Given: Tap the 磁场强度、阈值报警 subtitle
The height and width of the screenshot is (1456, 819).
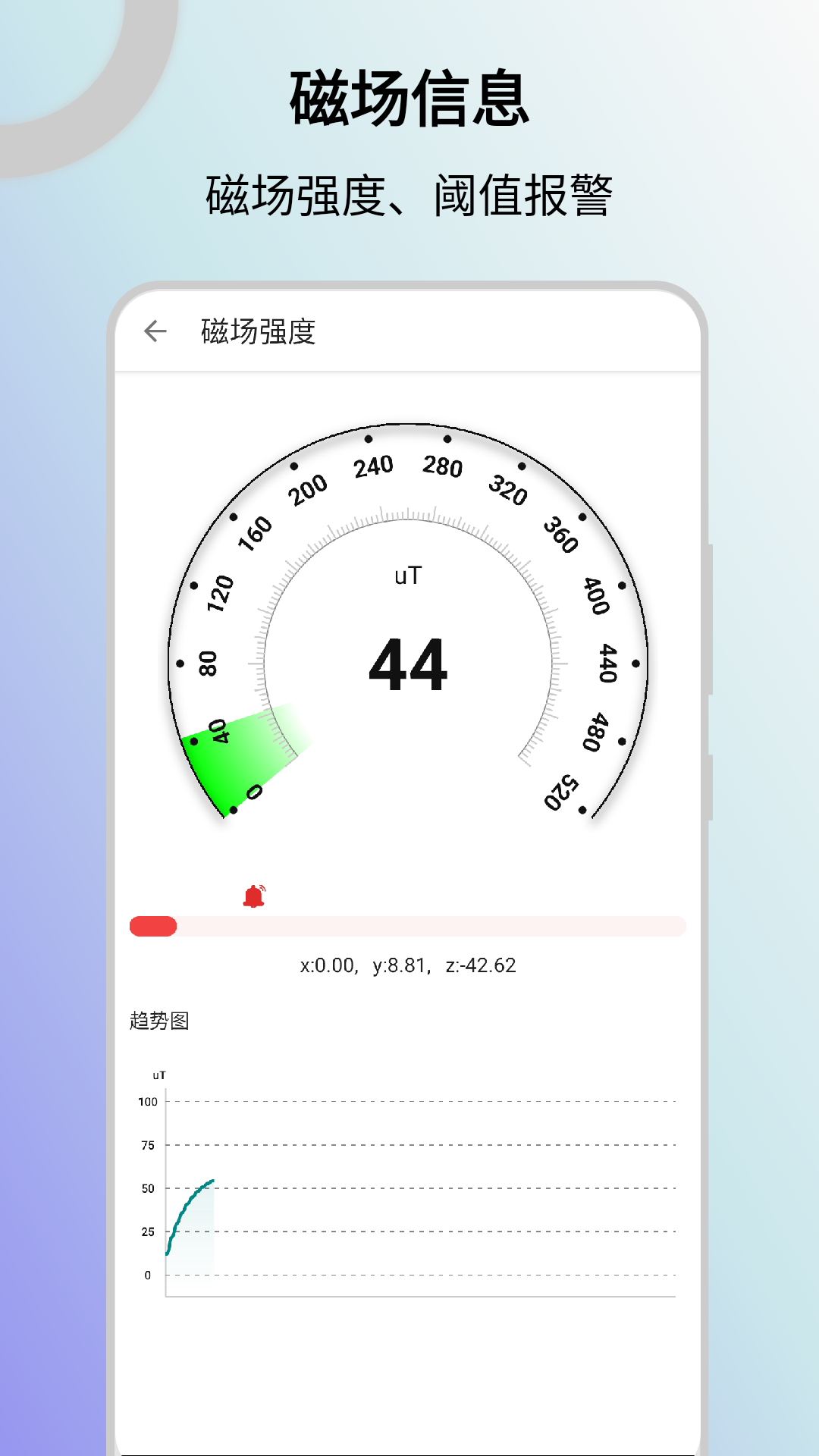Looking at the screenshot, I should (x=409, y=193).
